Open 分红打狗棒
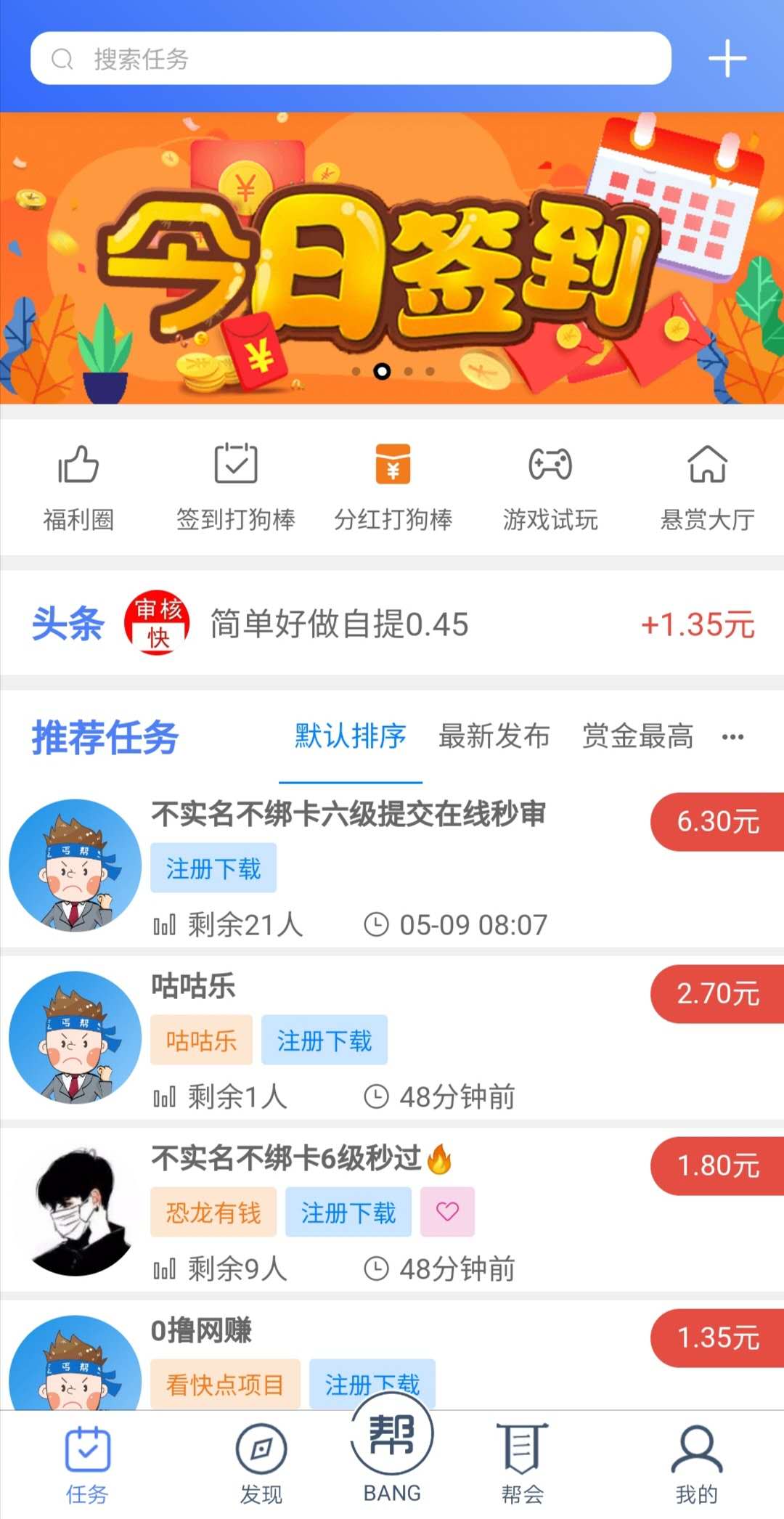 coord(393,486)
